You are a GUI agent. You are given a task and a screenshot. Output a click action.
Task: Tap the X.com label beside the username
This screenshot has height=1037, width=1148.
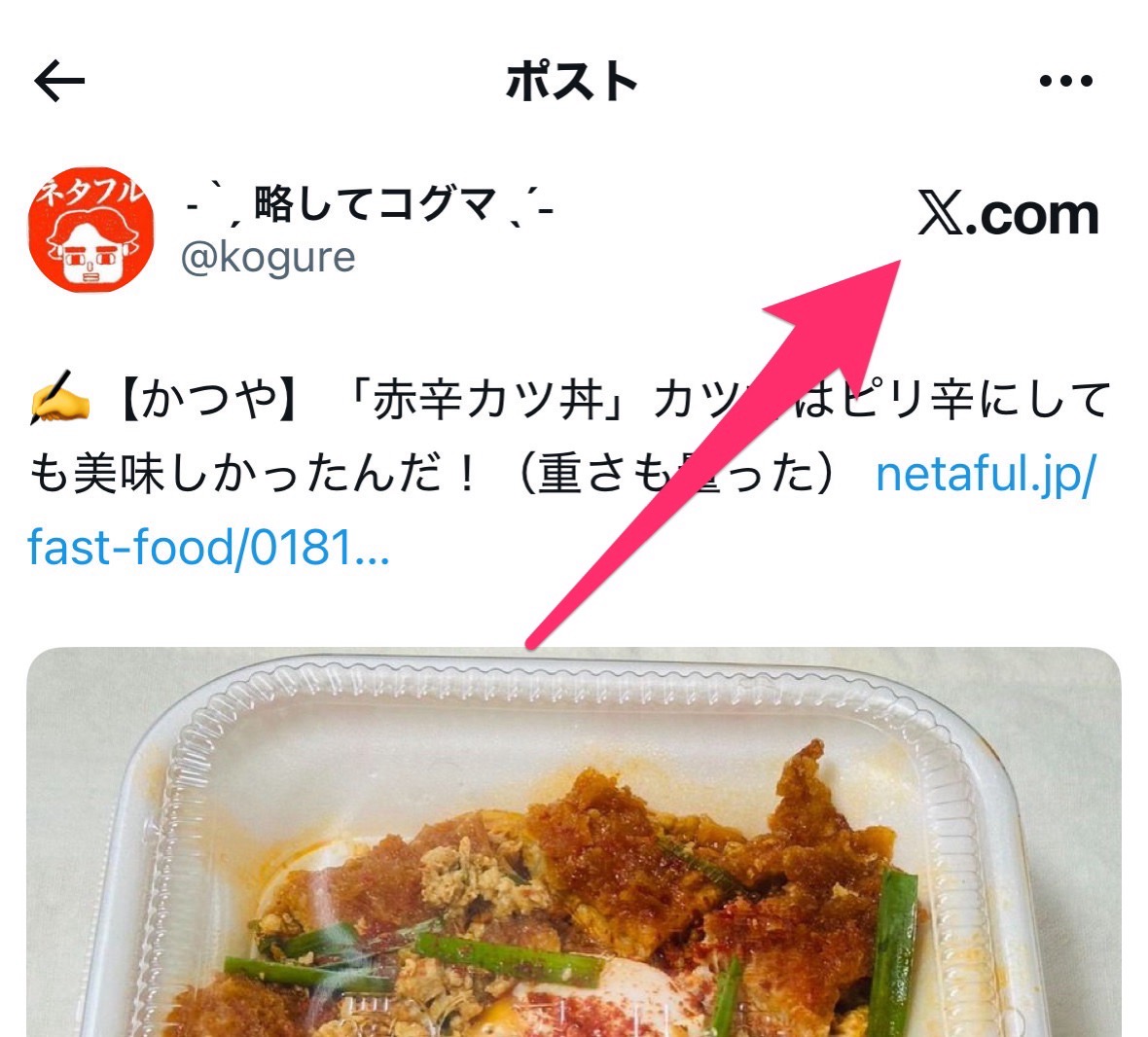[x=1008, y=214]
